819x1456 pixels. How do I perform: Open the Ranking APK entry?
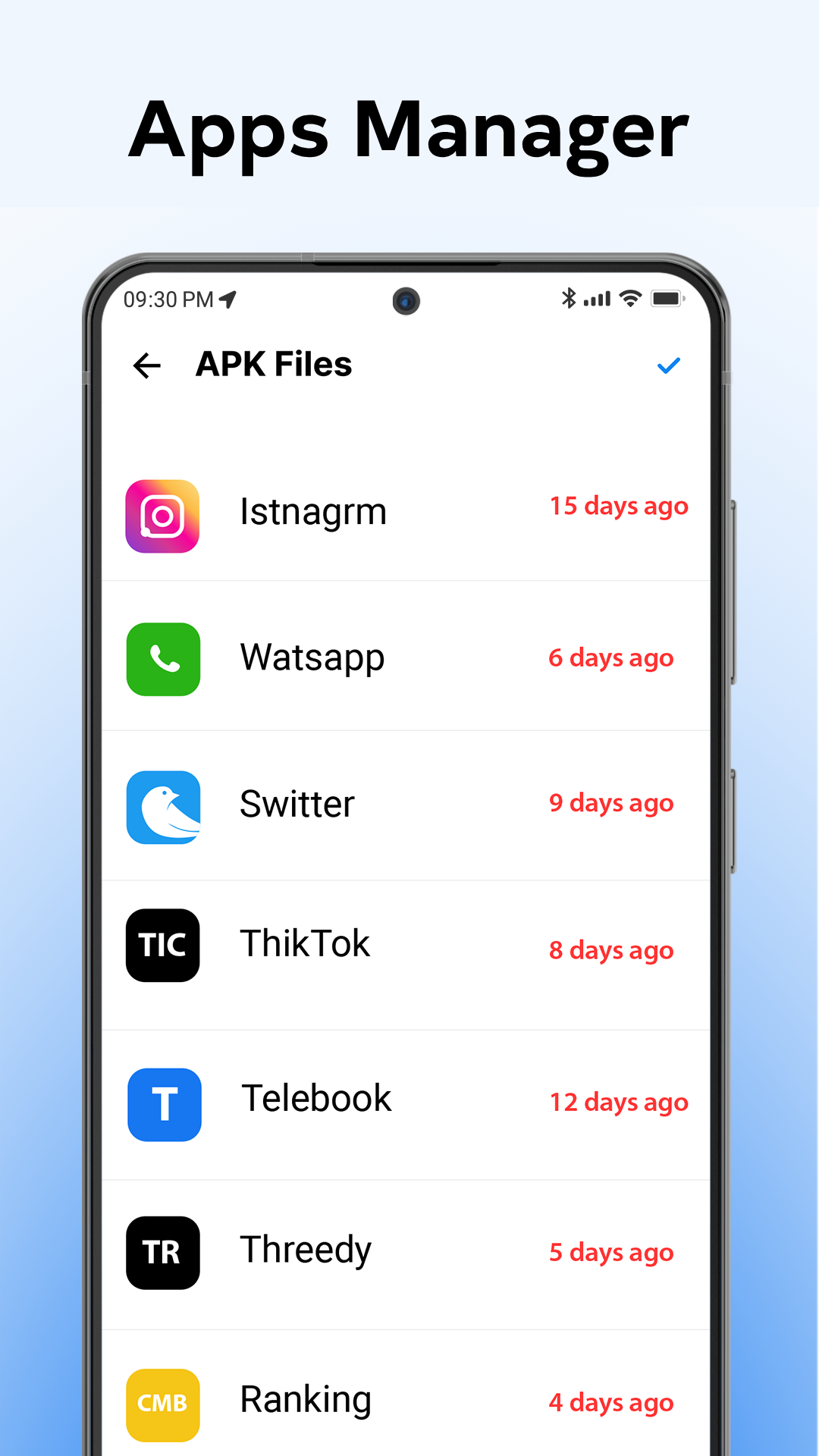[305, 1400]
